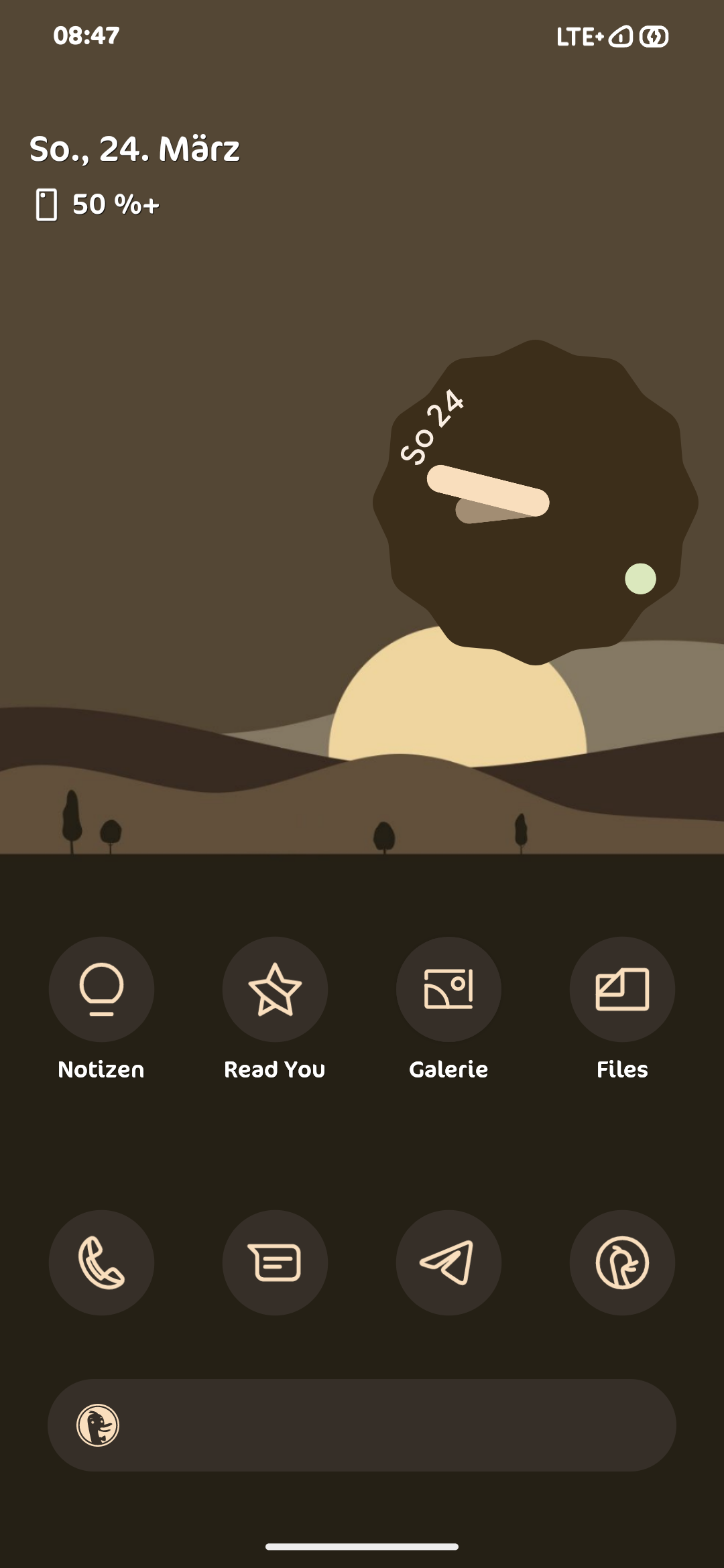The height and width of the screenshot is (1568, 724).
Task: Launch the Read You app
Action: (x=275, y=989)
